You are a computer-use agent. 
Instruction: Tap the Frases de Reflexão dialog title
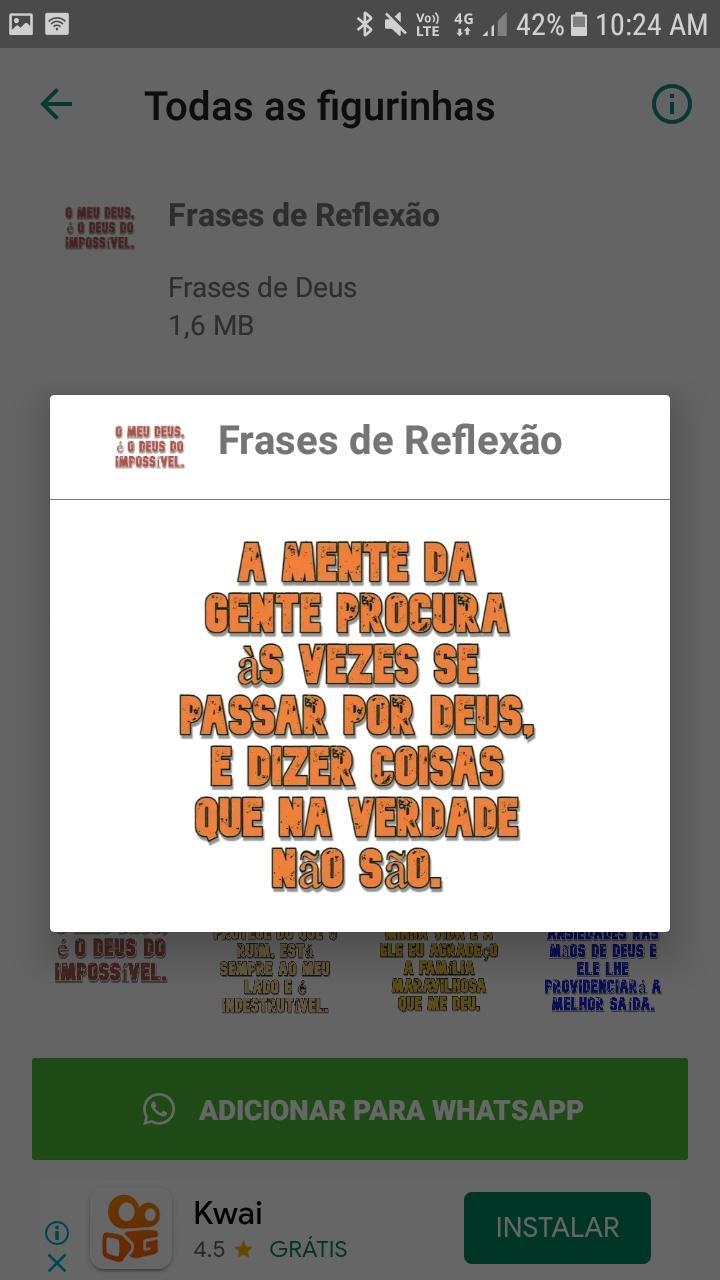389,440
